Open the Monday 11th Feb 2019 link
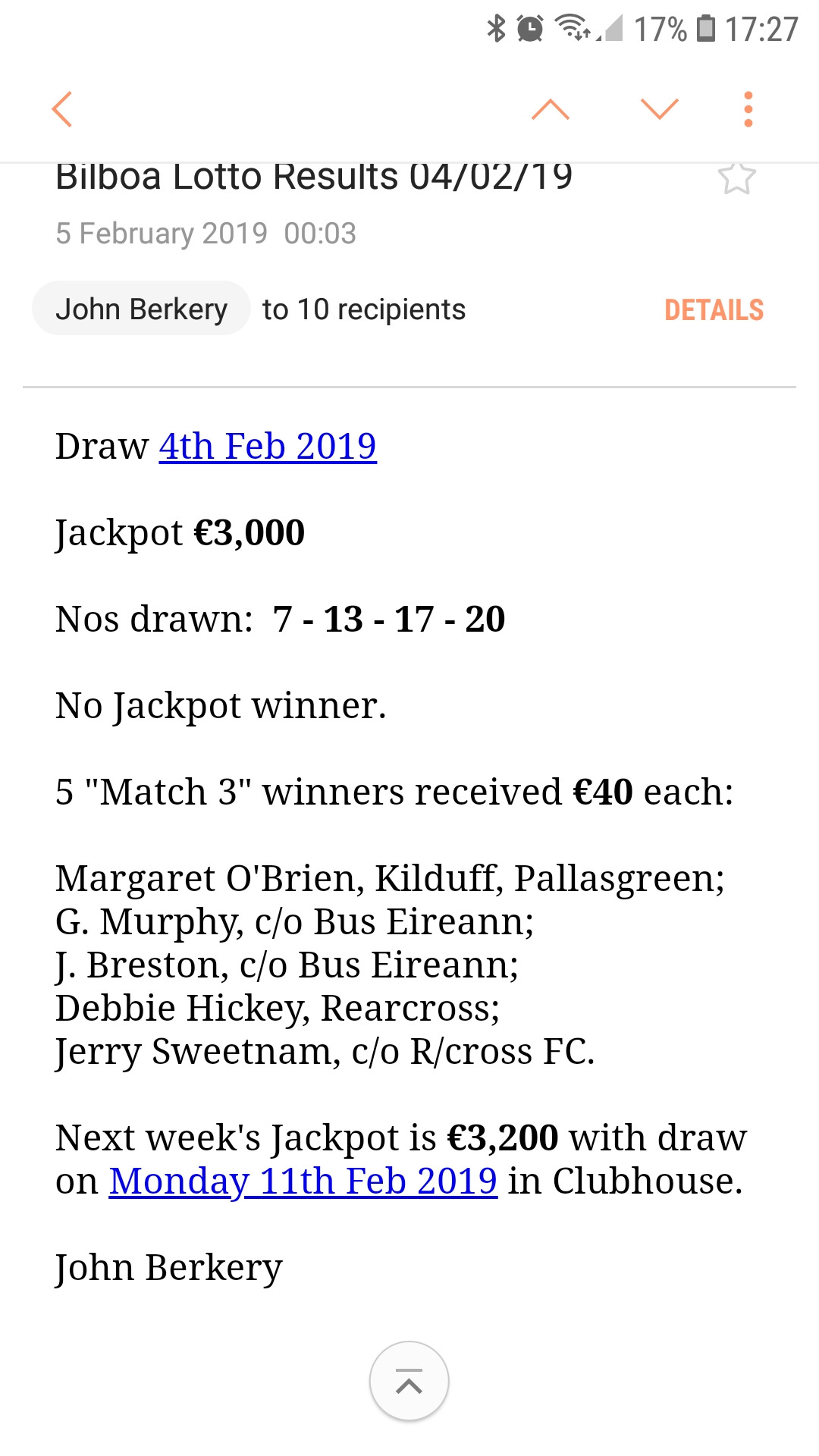 pyautogui.click(x=303, y=1181)
